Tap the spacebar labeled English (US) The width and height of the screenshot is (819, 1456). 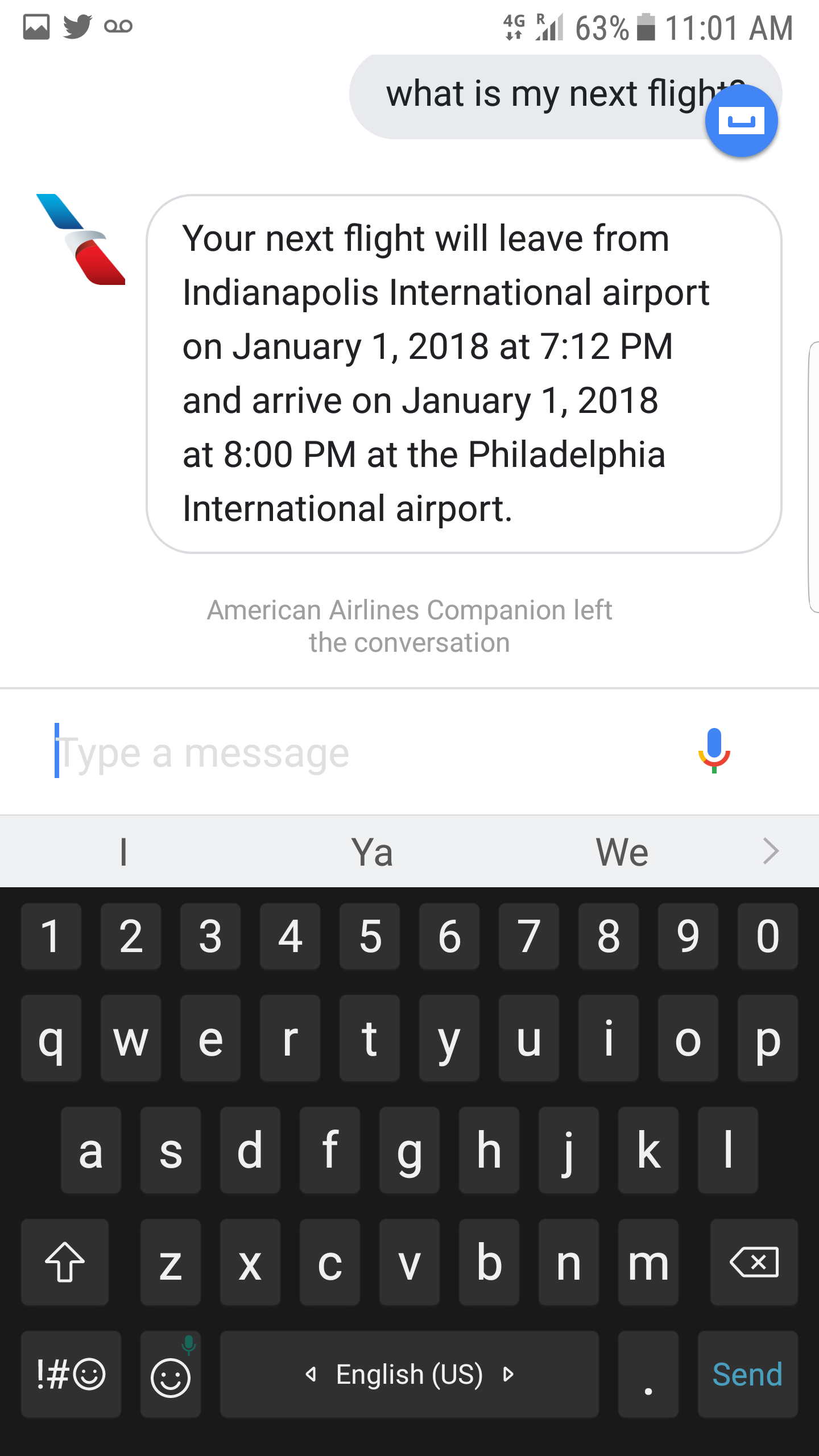(x=409, y=1375)
